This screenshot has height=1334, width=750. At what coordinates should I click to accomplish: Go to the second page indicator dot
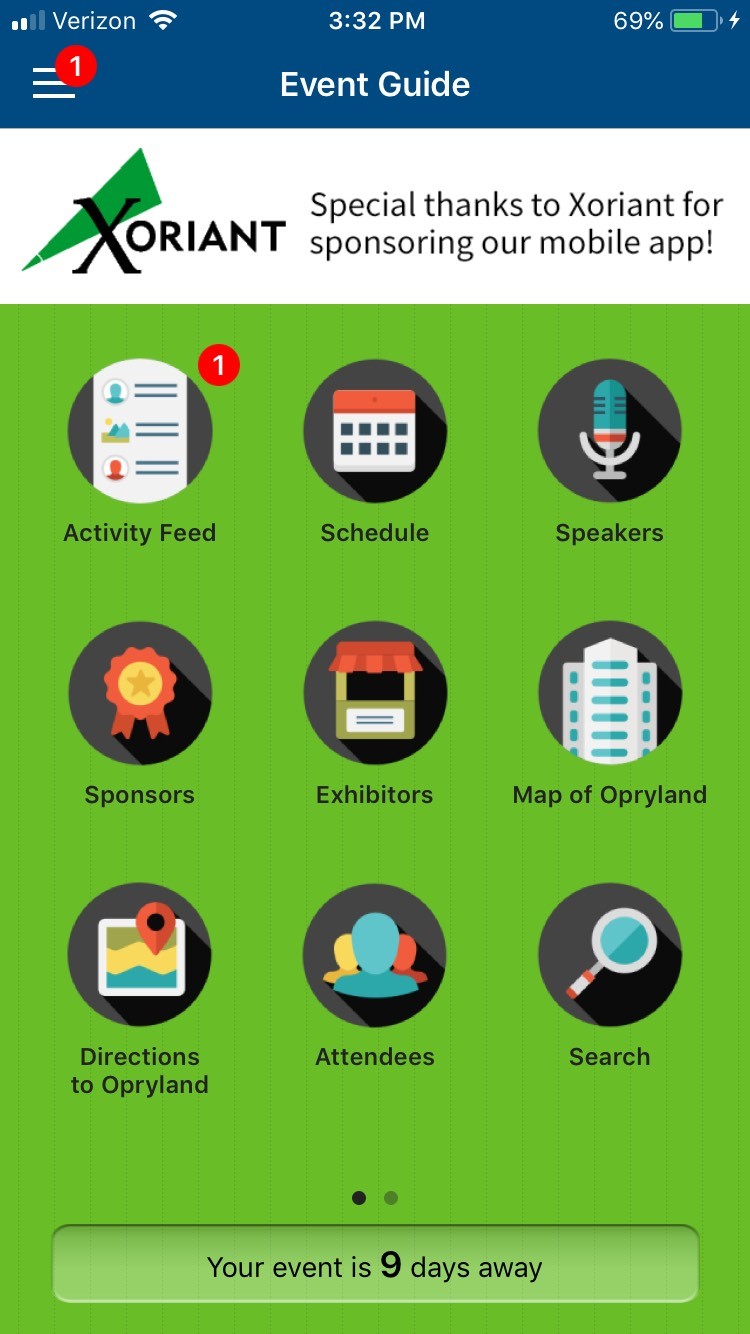click(x=391, y=1198)
